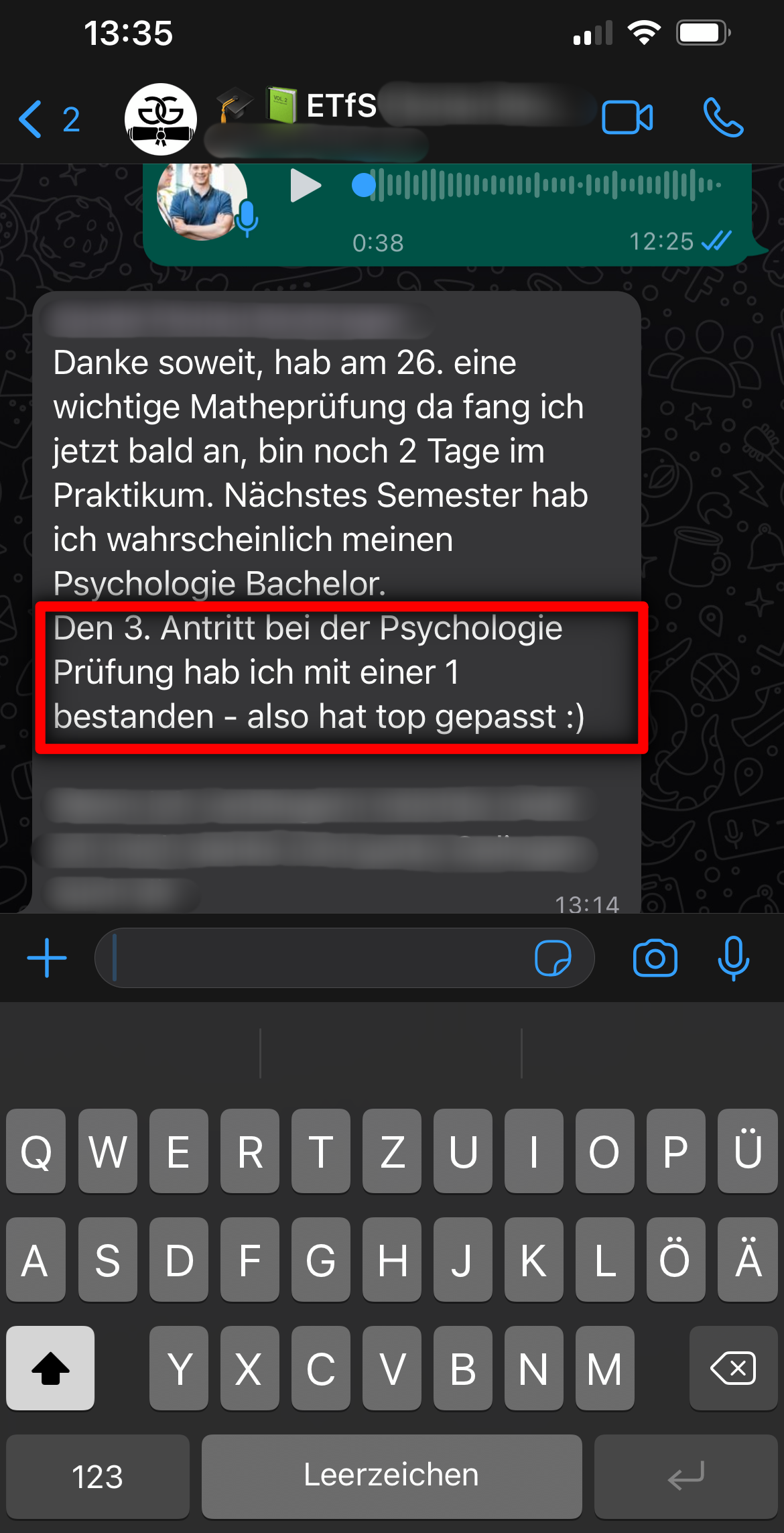Start a video call
Image resolution: width=784 pixels, height=1533 pixels.
click(x=627, y=118)
